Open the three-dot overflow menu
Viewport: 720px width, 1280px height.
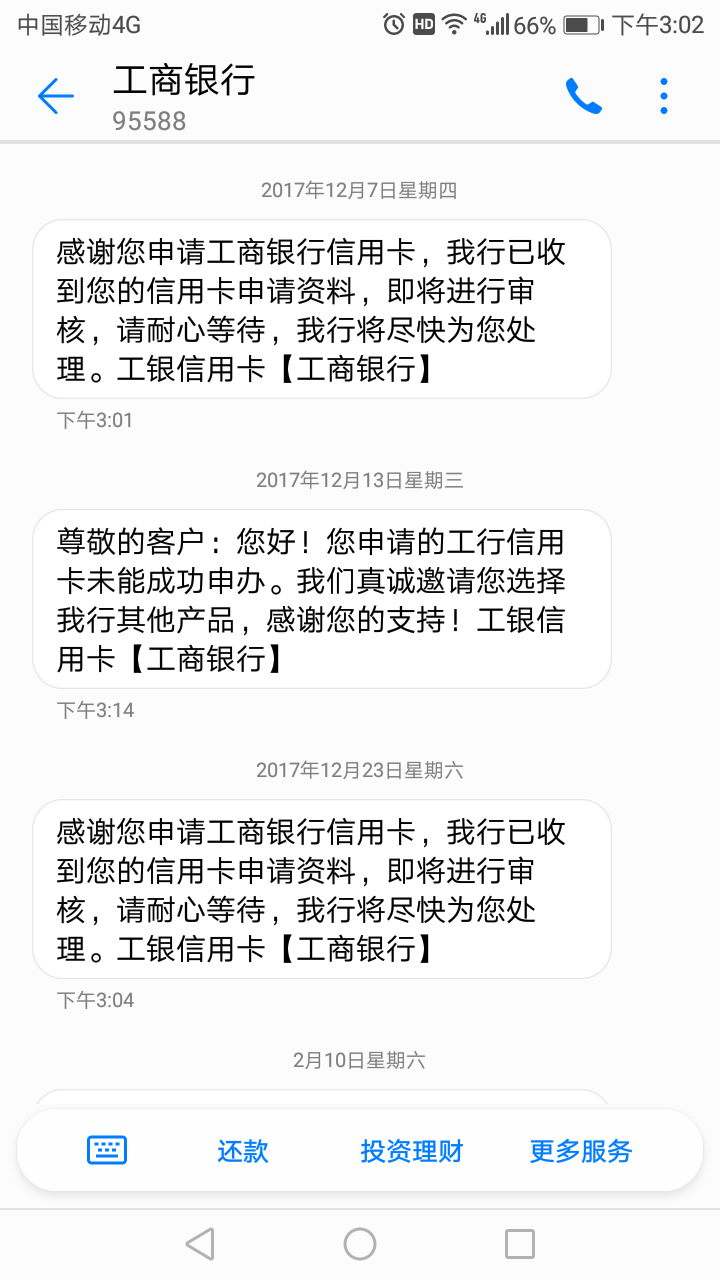tap(664, 96)
